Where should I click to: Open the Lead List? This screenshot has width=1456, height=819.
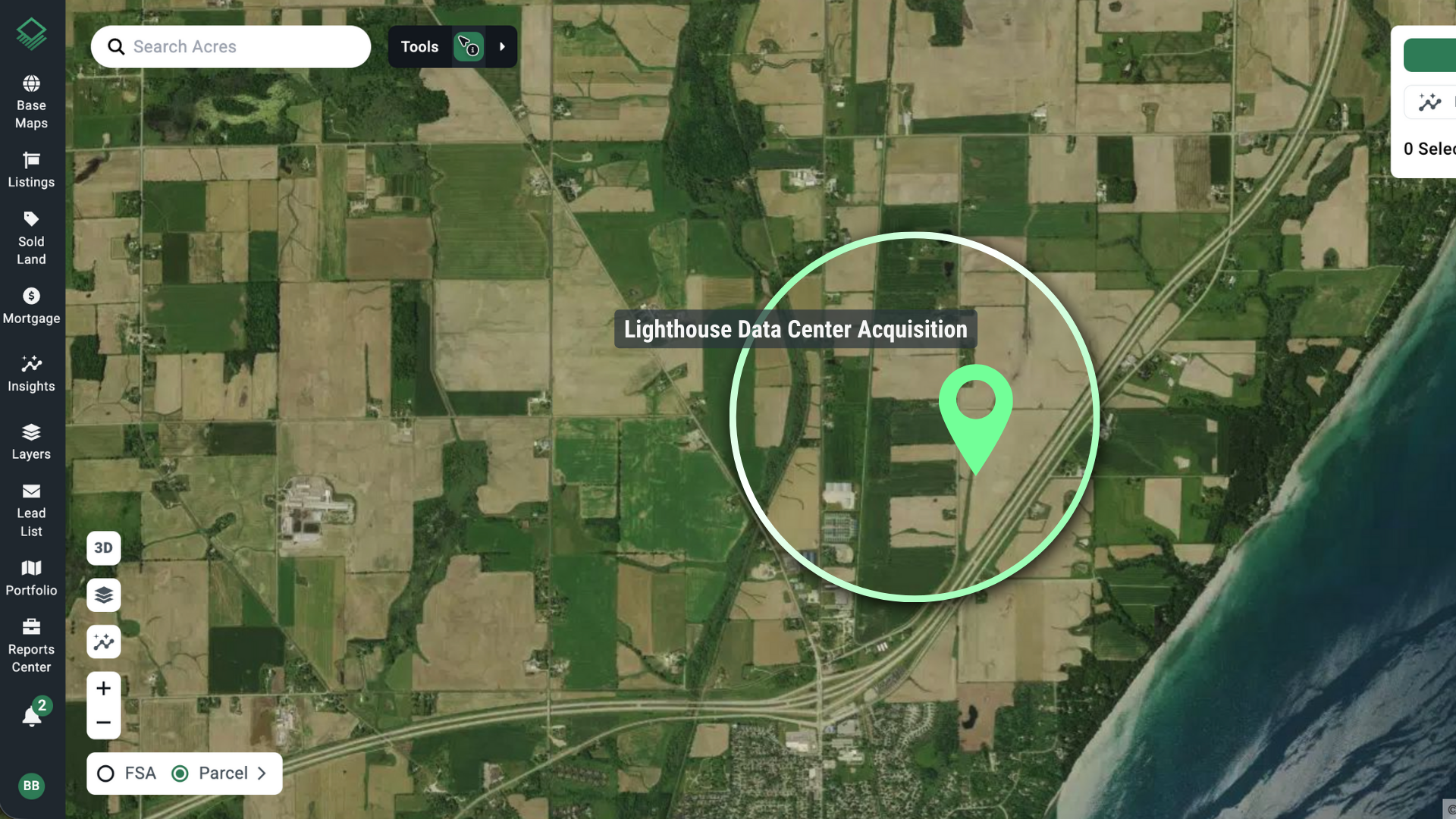pos(31,510)
